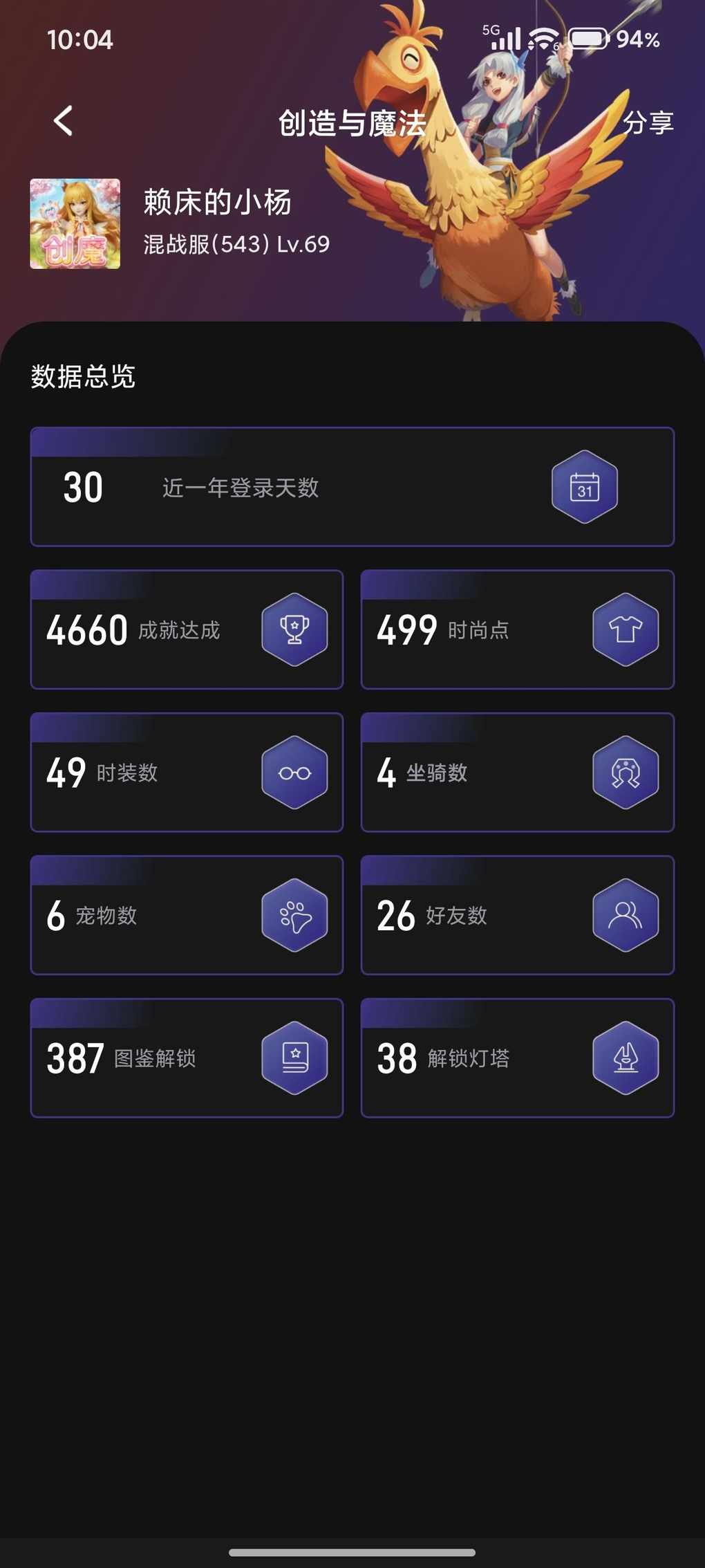This screenshot has height=1568, width=705.
Task: Go back using the top-left arrow
Action: 64,121
